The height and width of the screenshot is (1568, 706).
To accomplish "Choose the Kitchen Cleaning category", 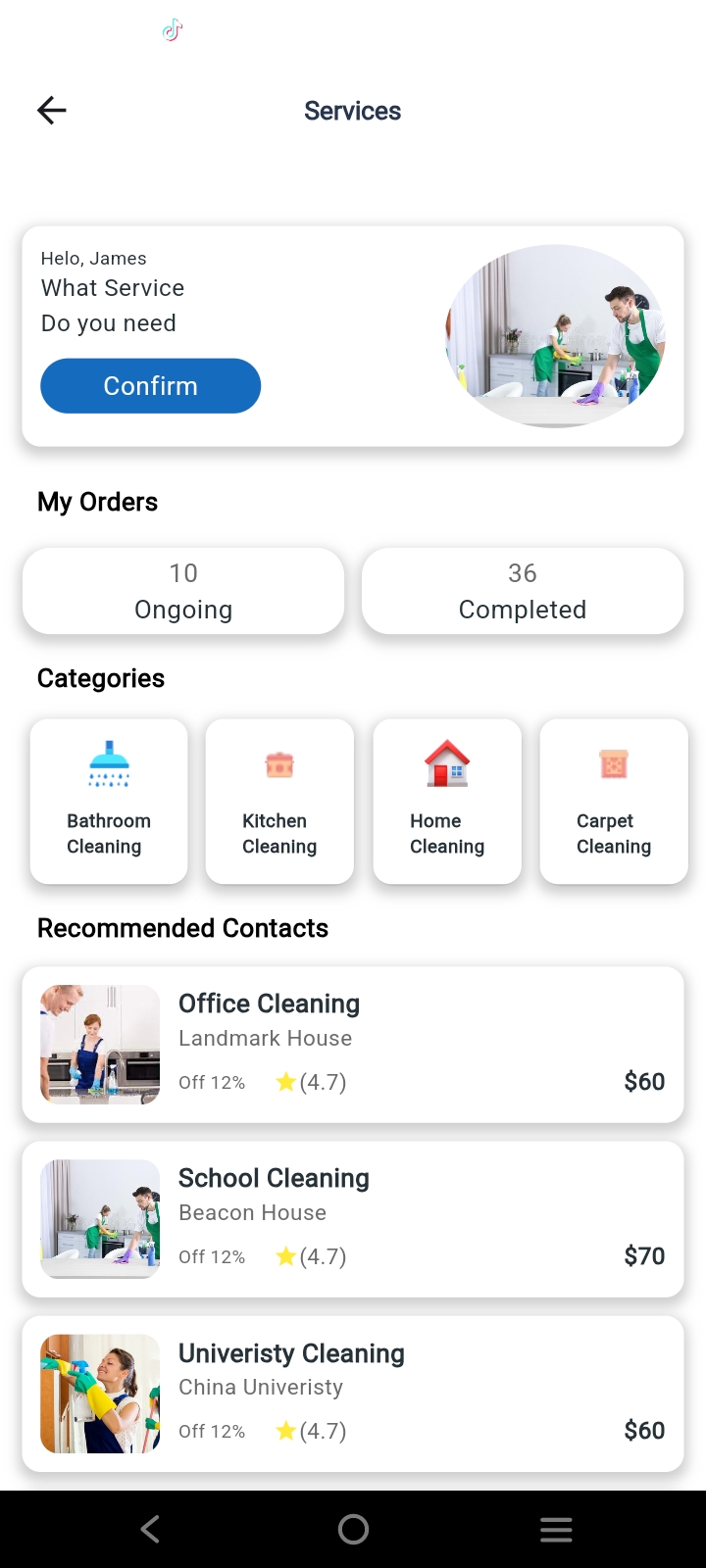I will (279, 802).
